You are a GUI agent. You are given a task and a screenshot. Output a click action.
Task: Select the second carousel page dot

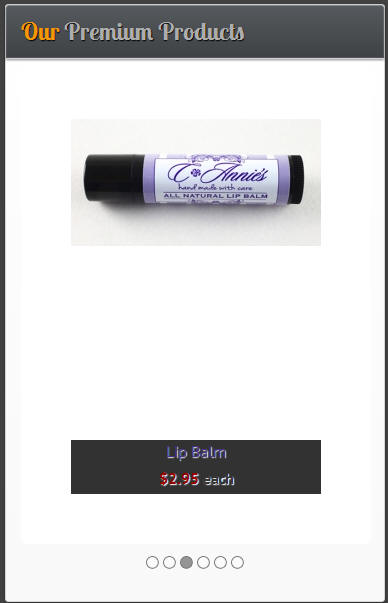tap(169, 562)
